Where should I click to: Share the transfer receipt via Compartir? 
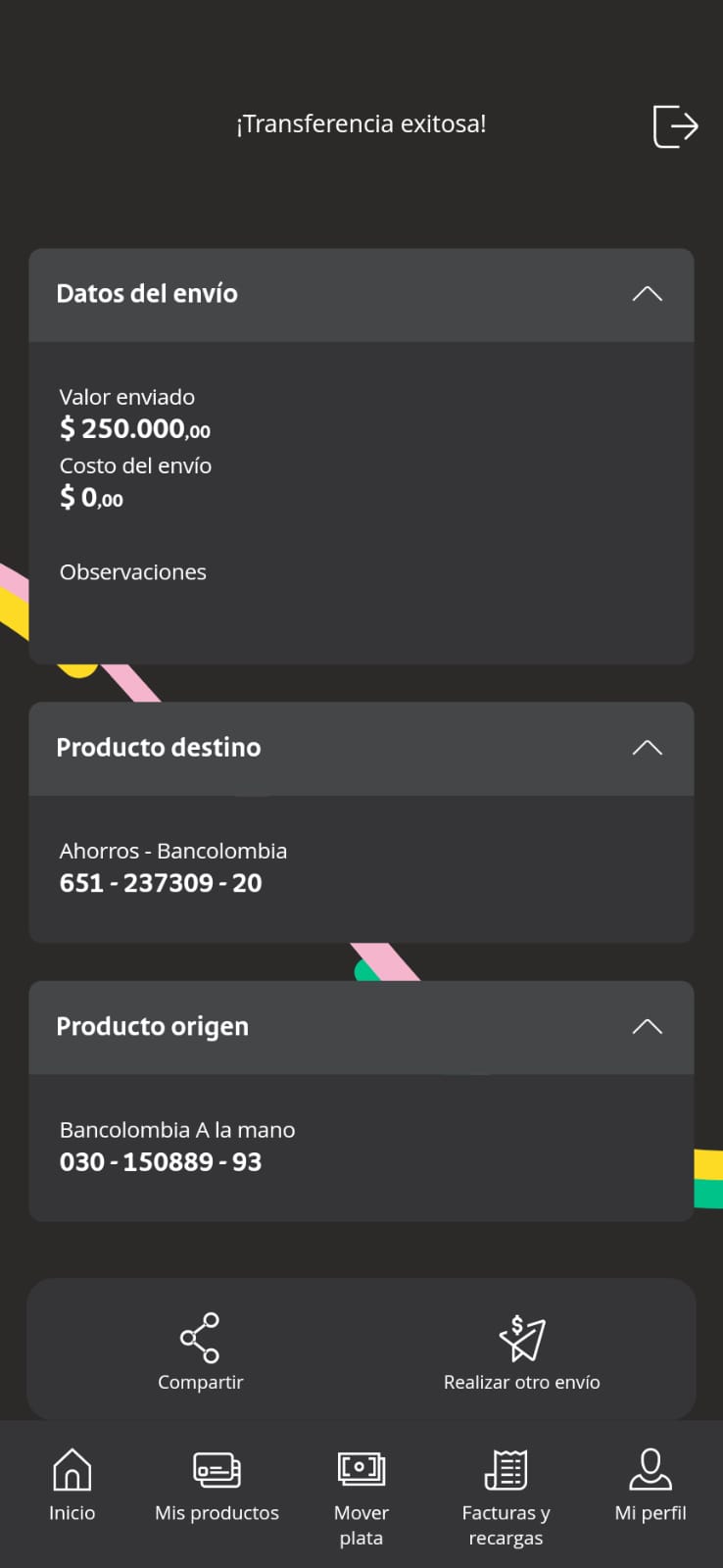(200, 1352)
